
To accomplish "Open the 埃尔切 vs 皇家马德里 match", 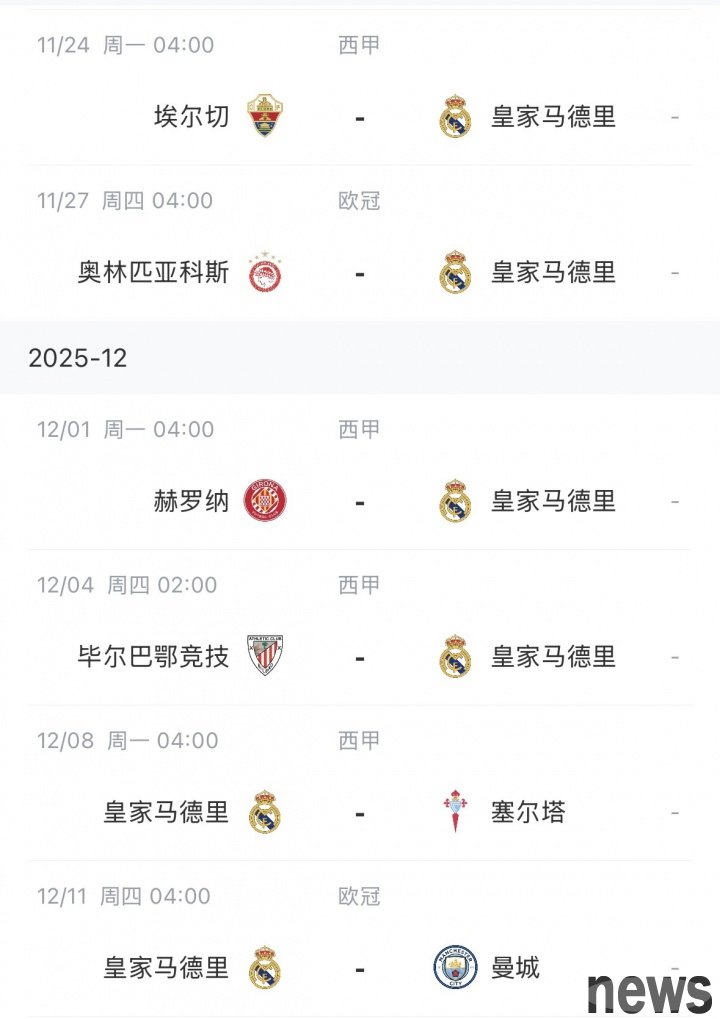I will tap(359, 116).
